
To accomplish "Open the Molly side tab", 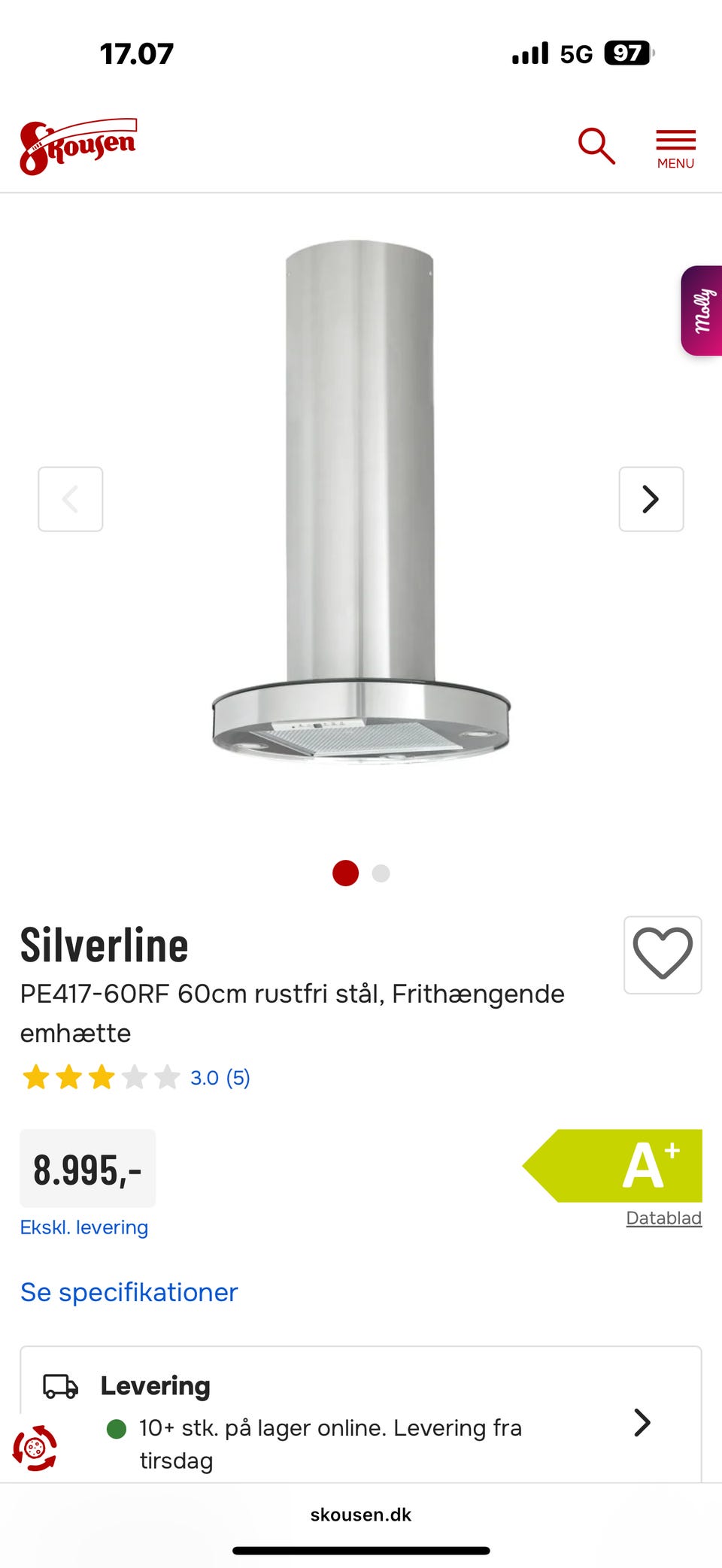I will tap(702, 310).
